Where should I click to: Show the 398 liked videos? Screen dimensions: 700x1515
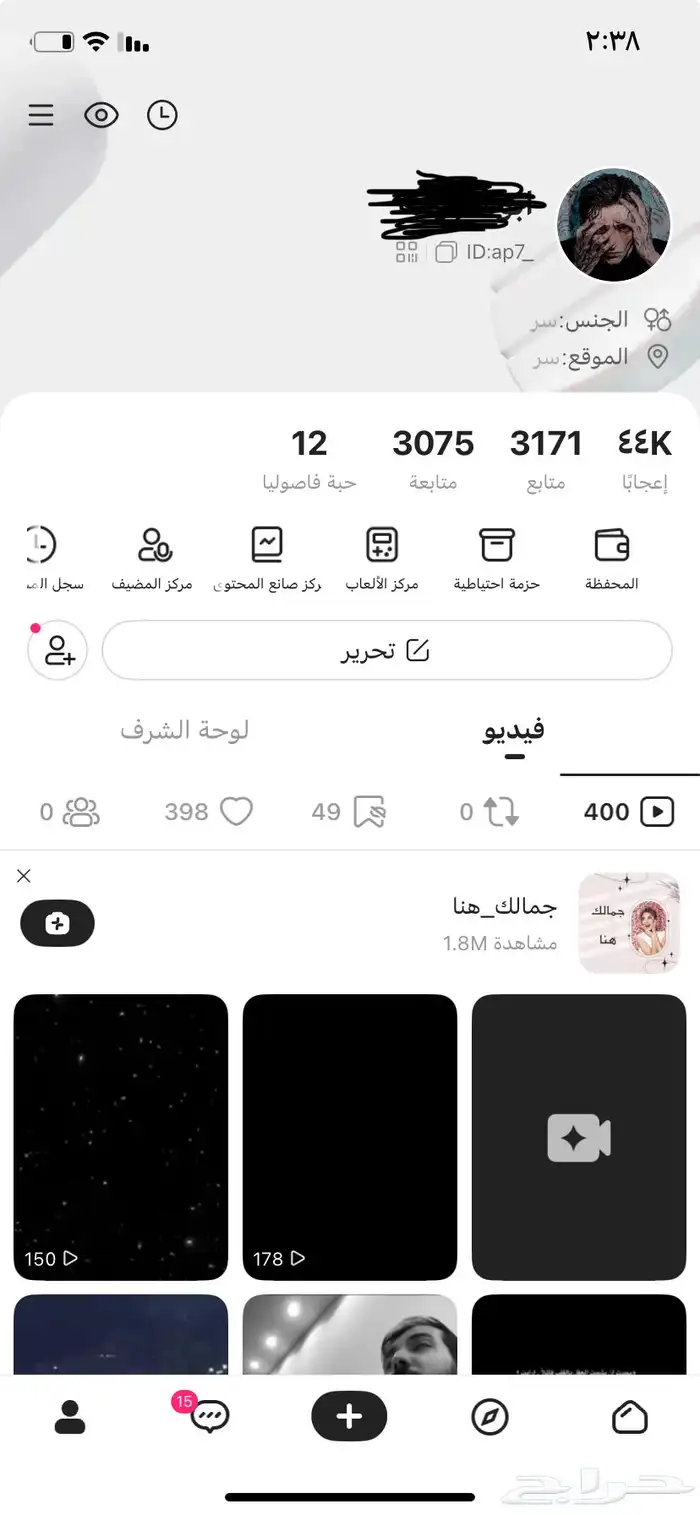pyautogui.click(x=209, y=812)
